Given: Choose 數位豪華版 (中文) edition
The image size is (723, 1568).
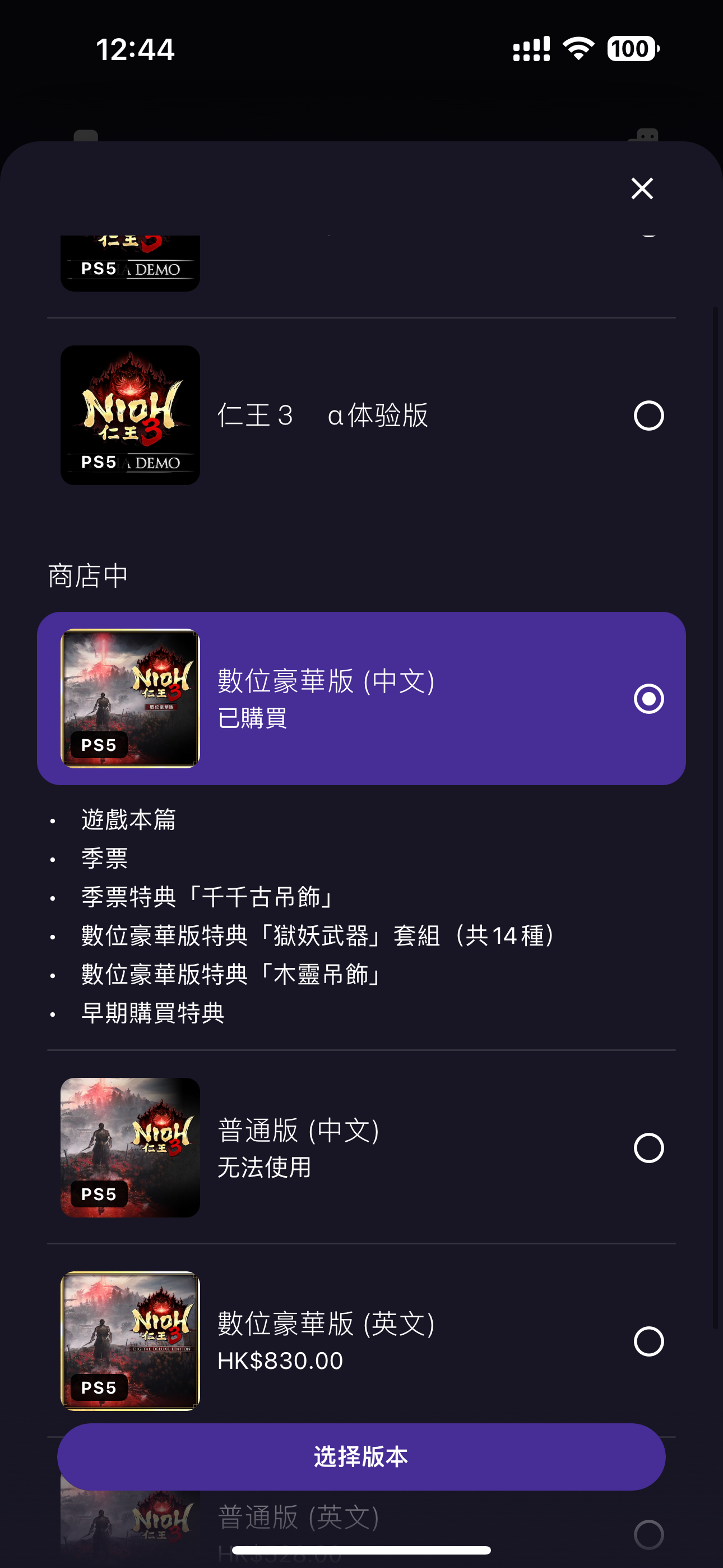Looking at the screenshot, I should click(648, 698).
